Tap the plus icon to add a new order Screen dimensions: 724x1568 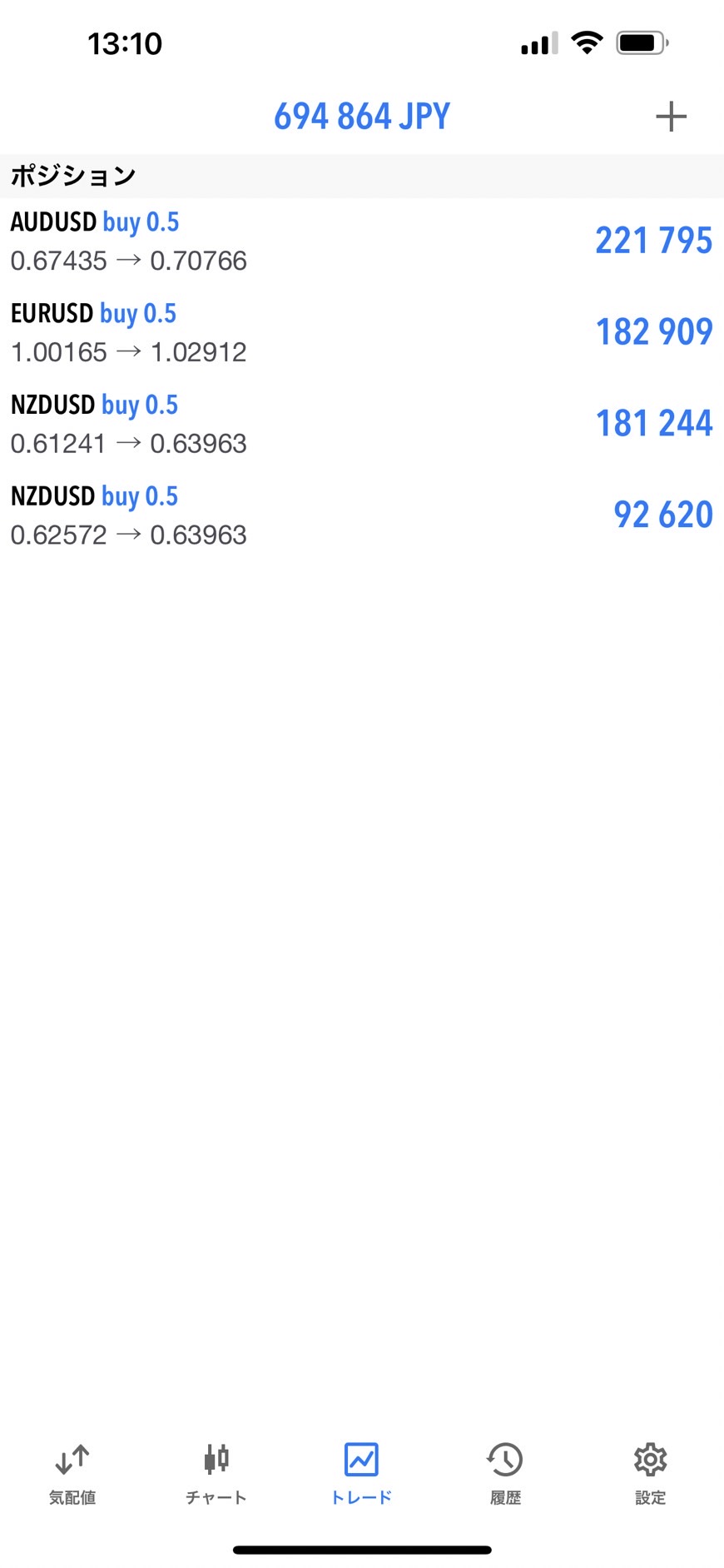pyautogui.click(x=671, y=117)
